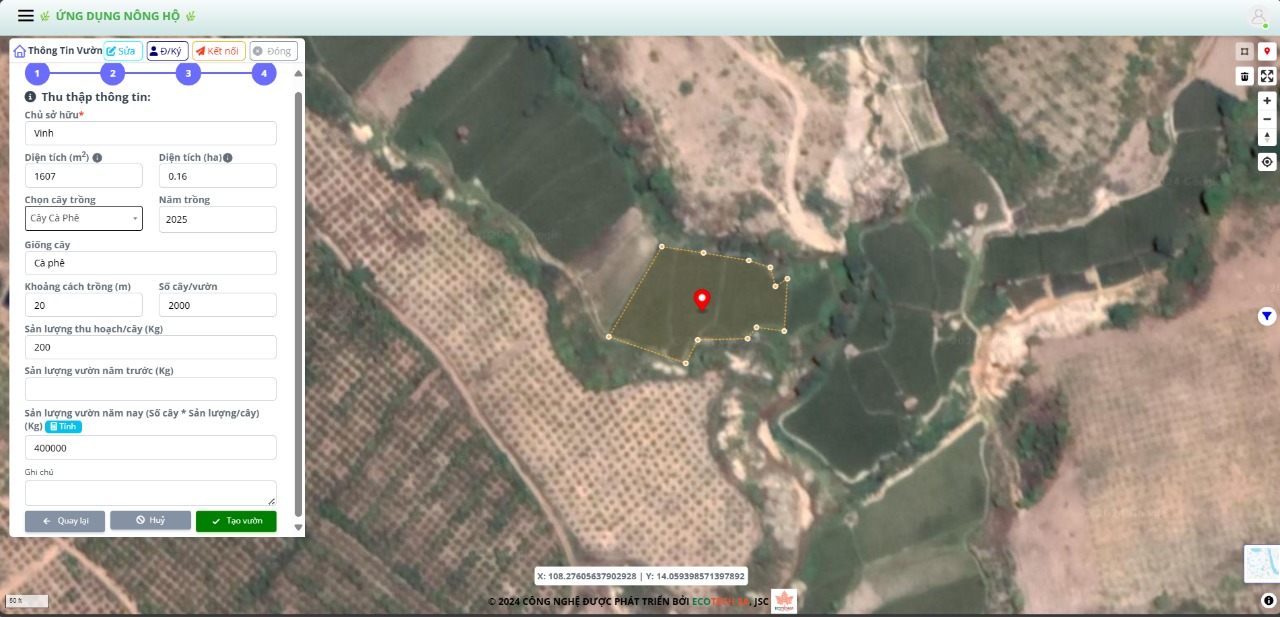Tap the Tính calculate button
Screen dimensions: 1280x617
[x=64, y=427]
